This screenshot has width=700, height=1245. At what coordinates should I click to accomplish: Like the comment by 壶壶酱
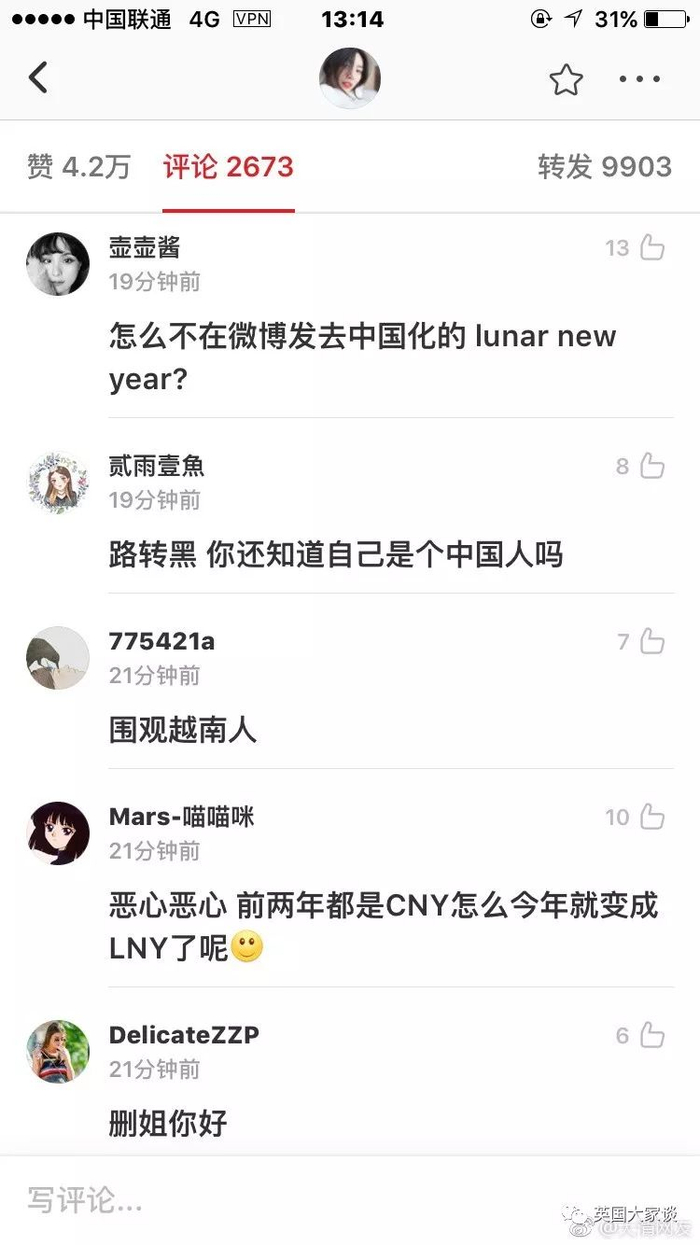(x=652, y=248)
